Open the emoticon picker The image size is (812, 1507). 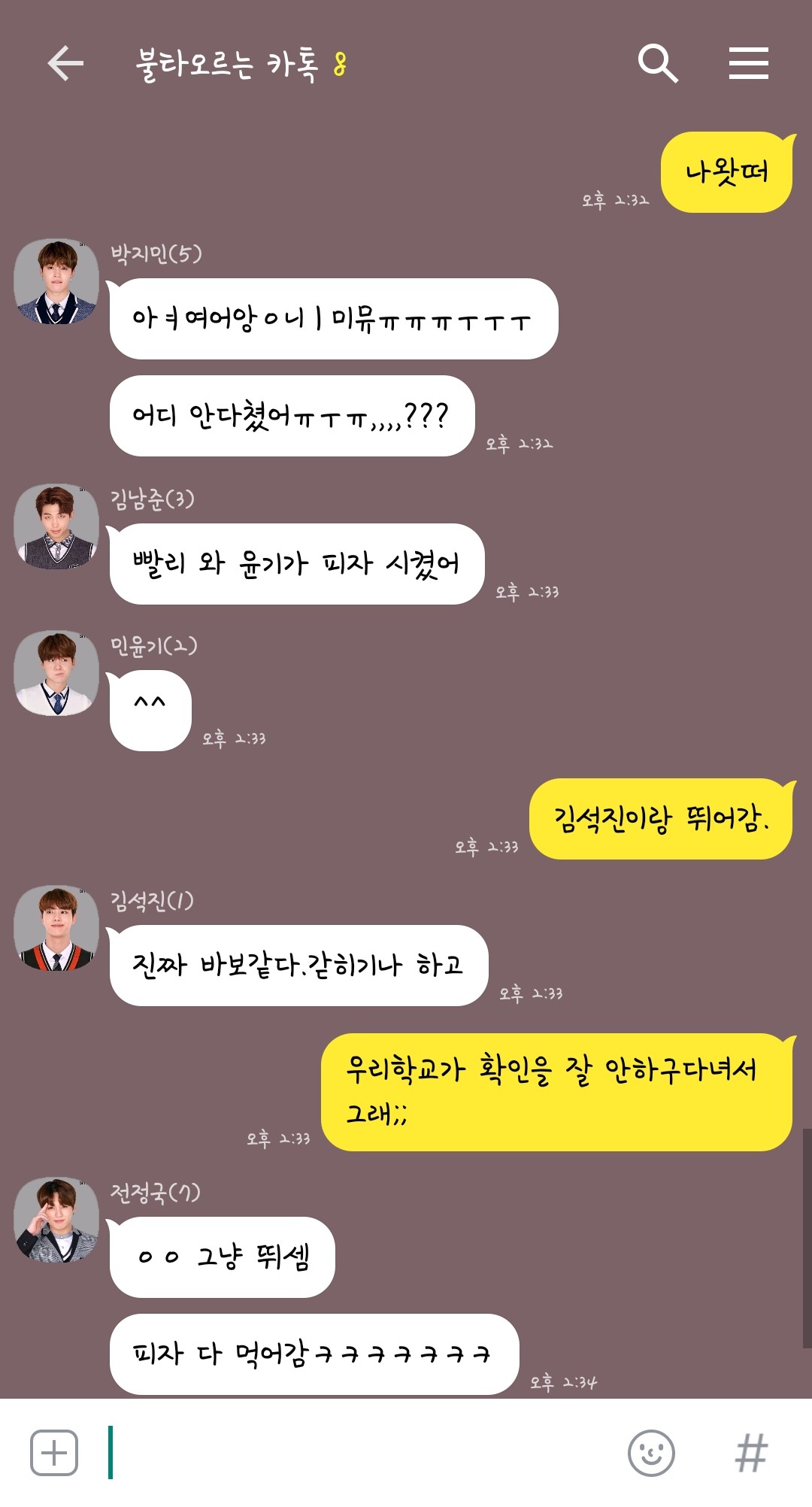coord(651,1452)
